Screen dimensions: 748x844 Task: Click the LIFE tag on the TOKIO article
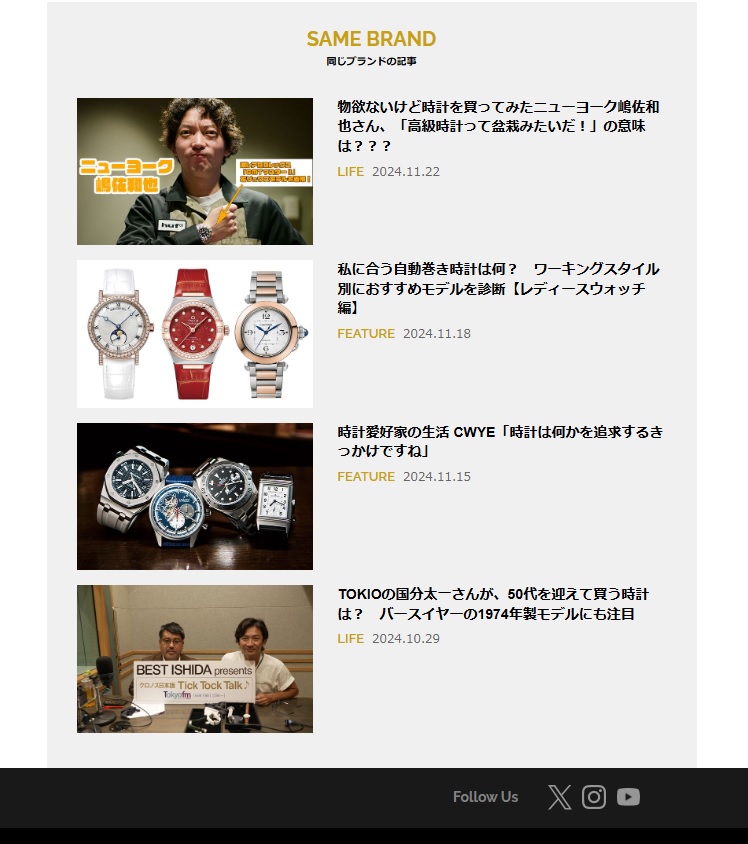point(351,638)
